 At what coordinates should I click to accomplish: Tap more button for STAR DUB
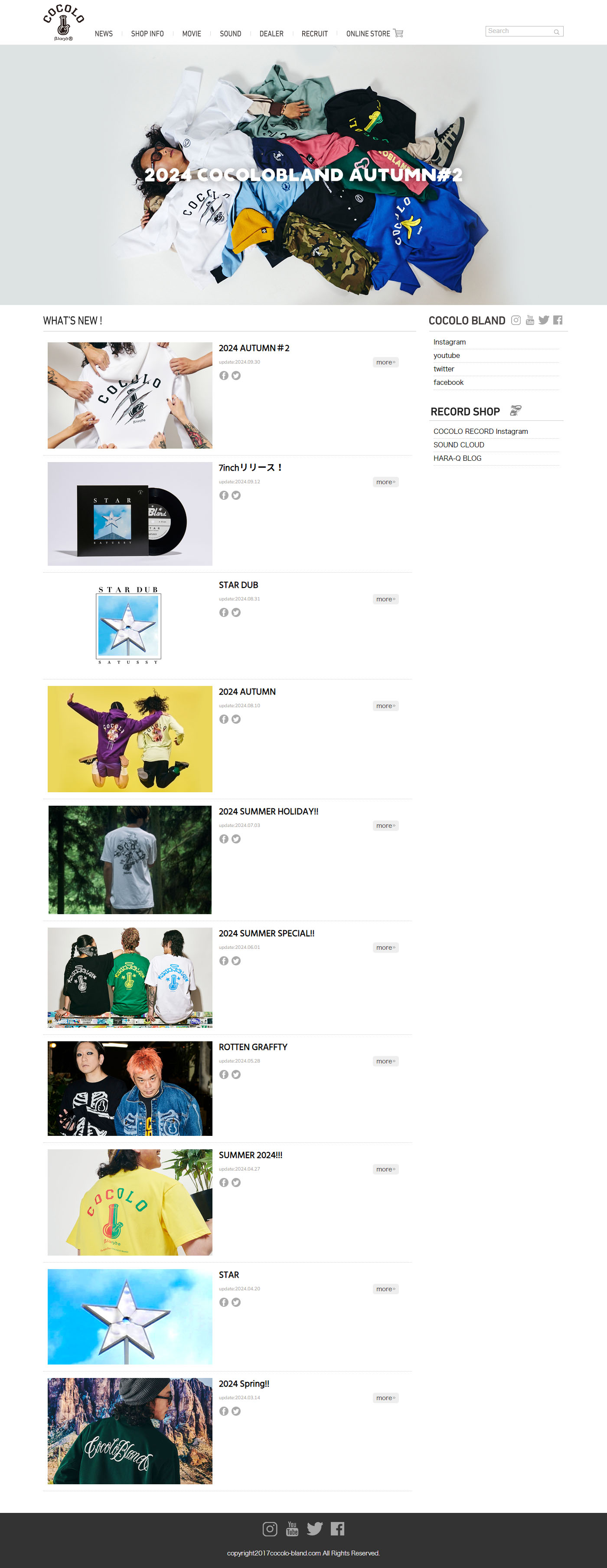(x=385, y=599)
